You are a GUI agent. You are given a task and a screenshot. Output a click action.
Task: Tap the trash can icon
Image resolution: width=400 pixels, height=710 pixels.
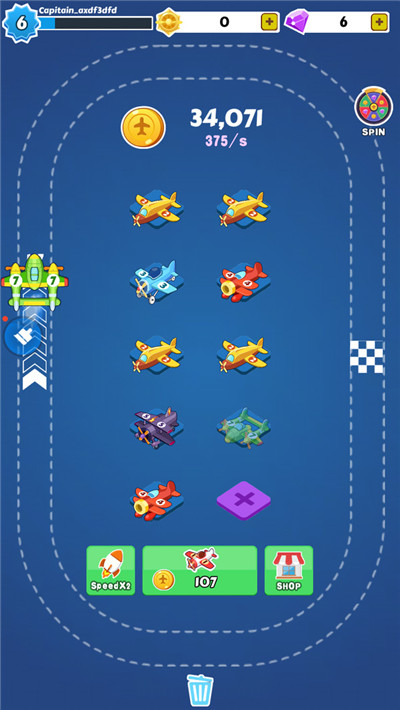(x=199, y=690)
